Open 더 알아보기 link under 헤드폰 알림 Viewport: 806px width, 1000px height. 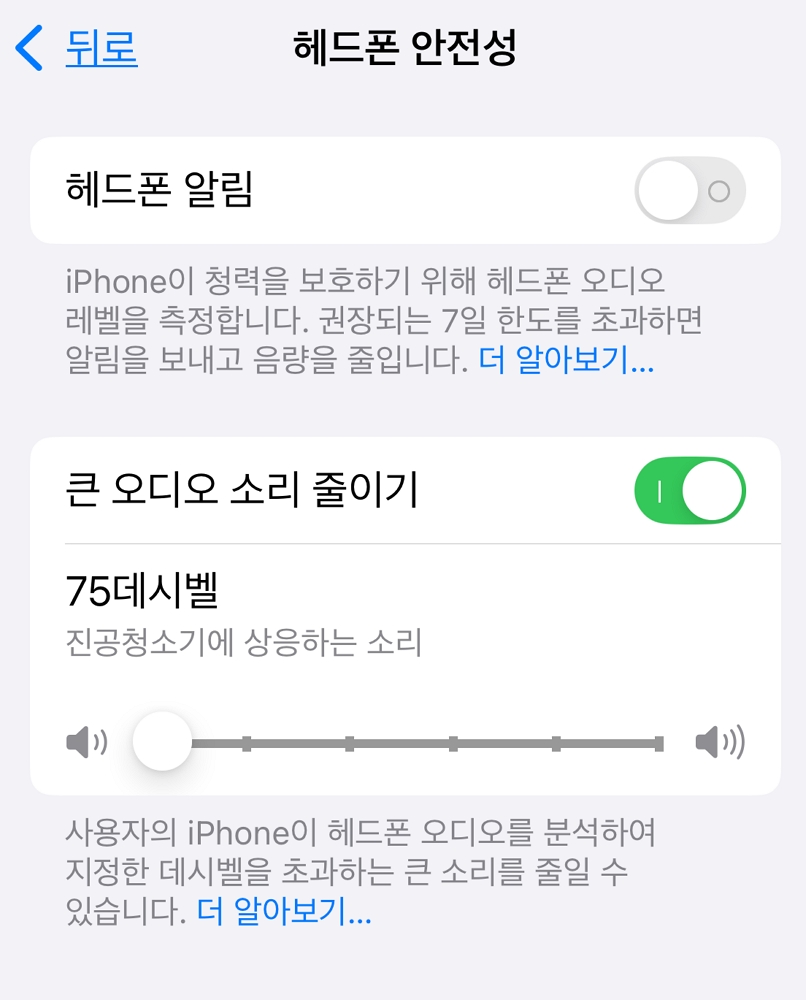[x=566, y=362]
